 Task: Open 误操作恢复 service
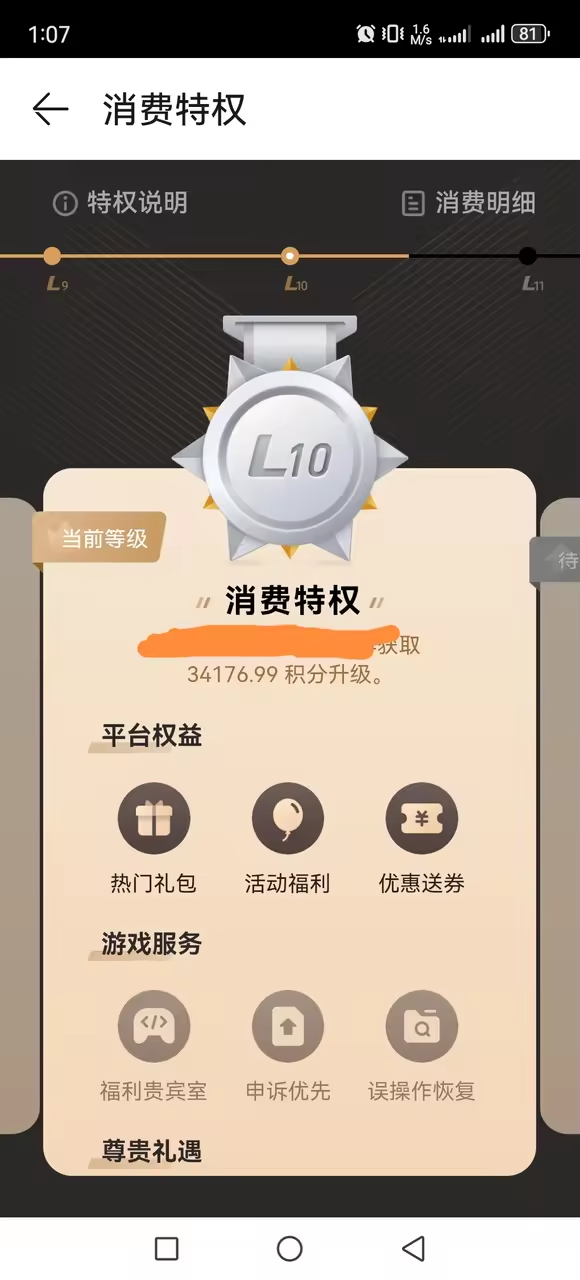coord(422,1046)
